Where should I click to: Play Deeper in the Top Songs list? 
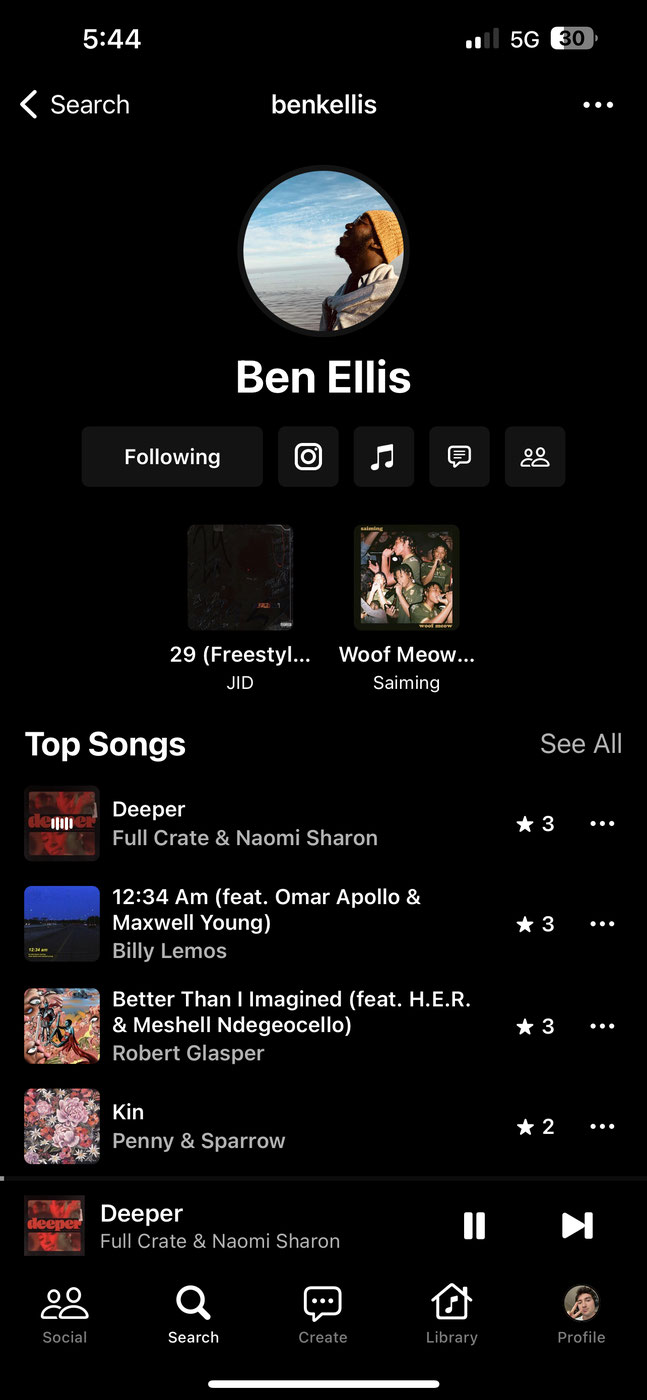[245, 823]
